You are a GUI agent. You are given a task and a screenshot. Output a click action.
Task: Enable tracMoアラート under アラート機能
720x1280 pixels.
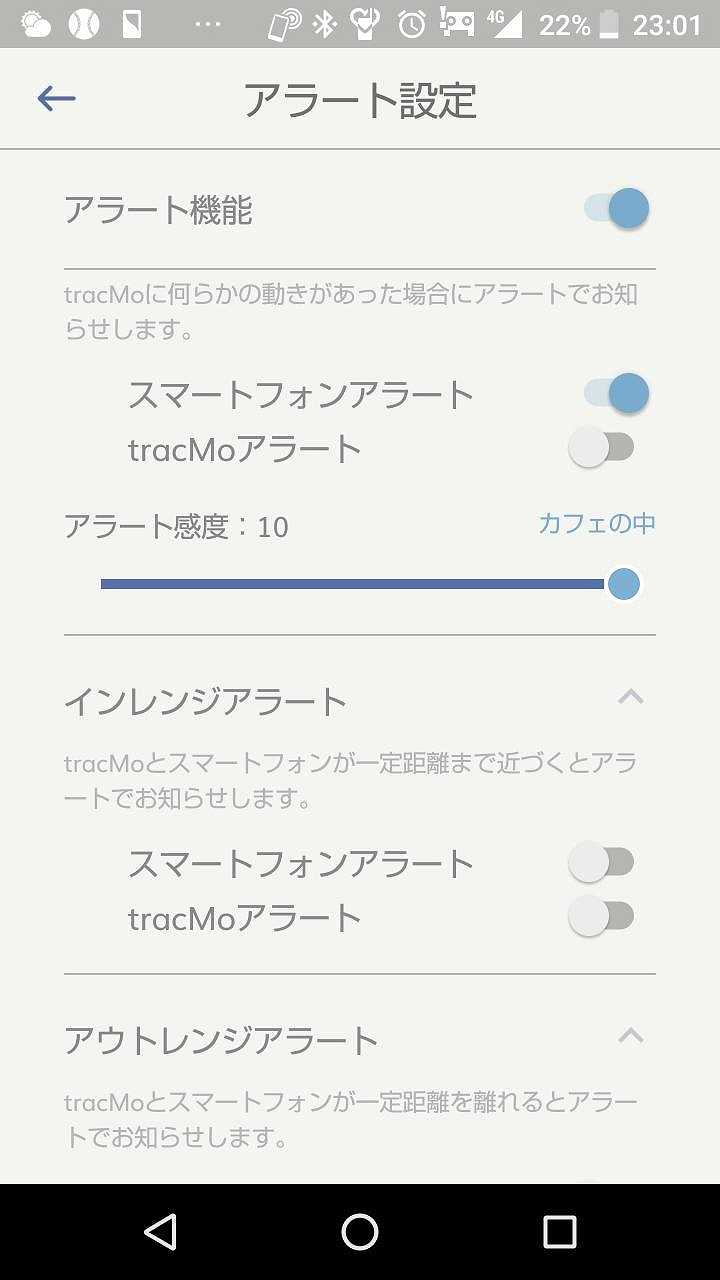point(601,447)
